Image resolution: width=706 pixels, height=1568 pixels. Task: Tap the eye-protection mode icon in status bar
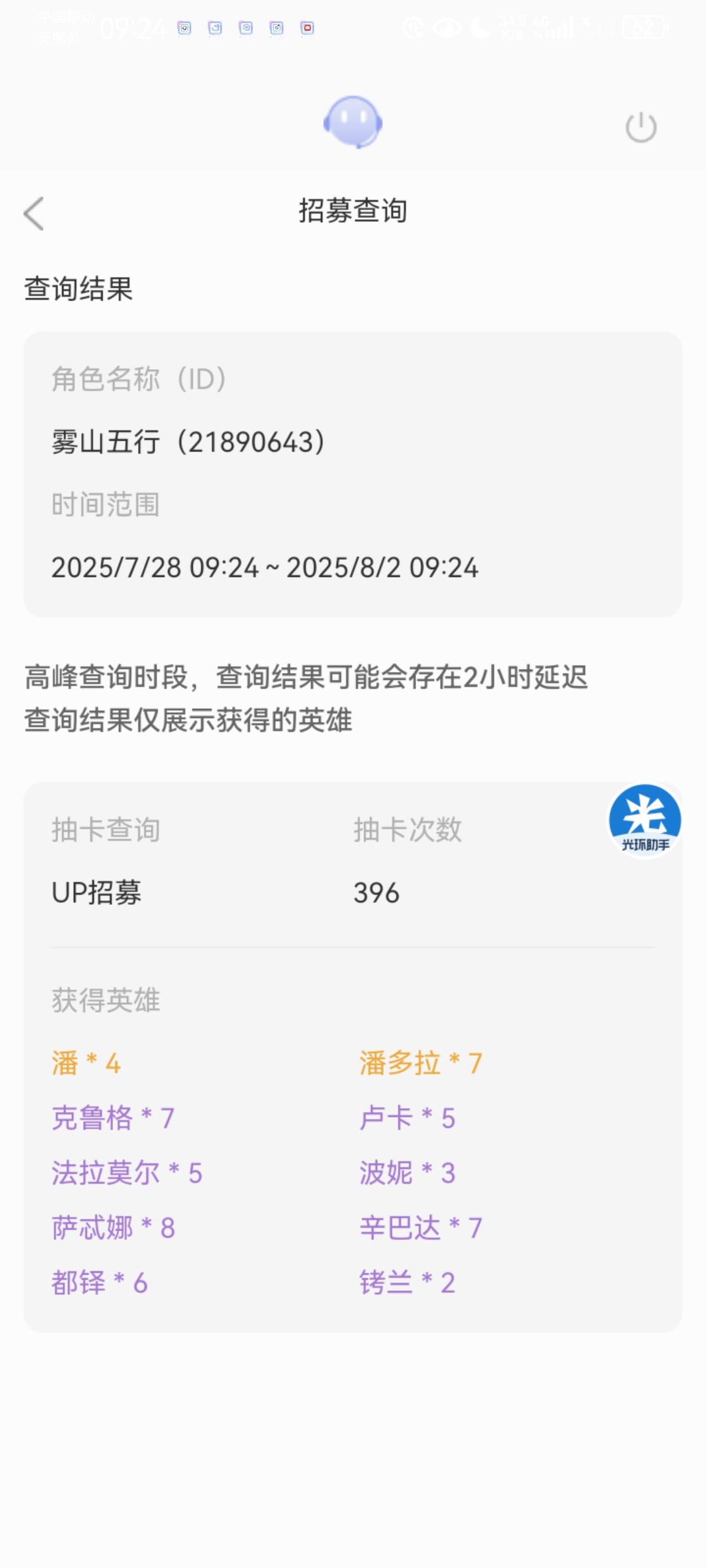coord(446,27)
